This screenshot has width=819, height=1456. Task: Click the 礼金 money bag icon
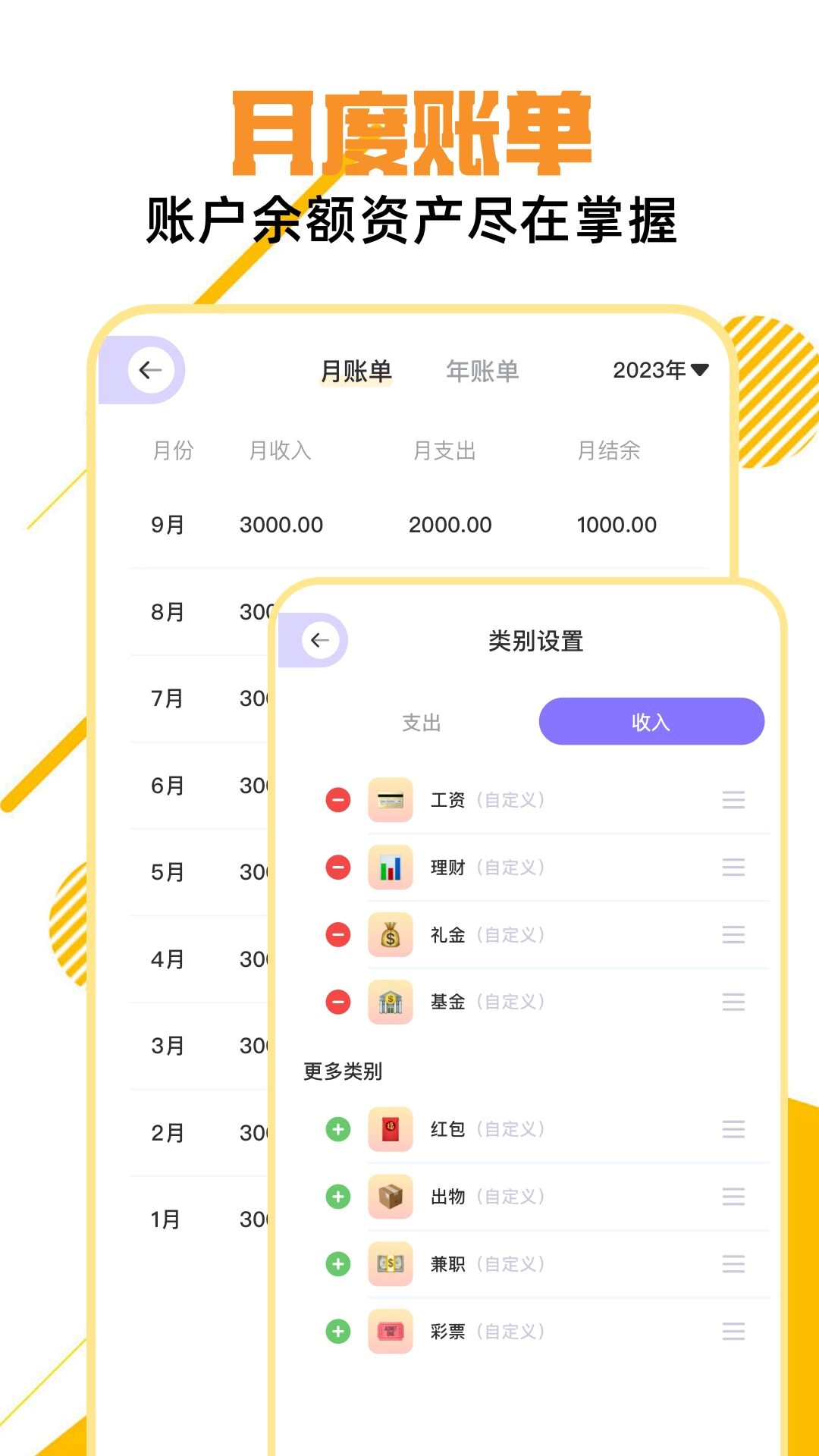390,935
